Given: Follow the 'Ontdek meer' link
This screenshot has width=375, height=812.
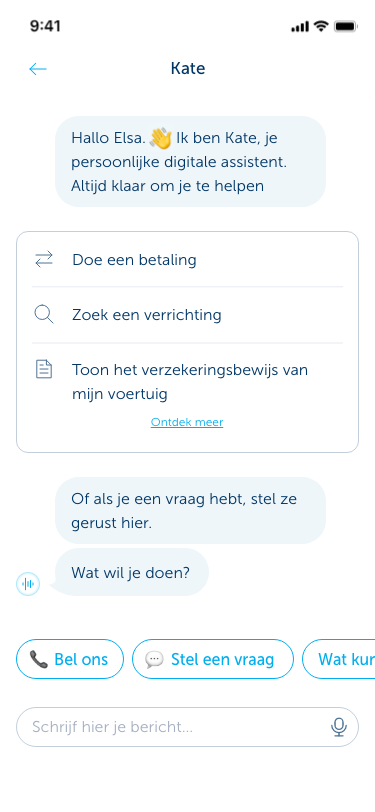Looking at the screenshot, I should point(187,422).
